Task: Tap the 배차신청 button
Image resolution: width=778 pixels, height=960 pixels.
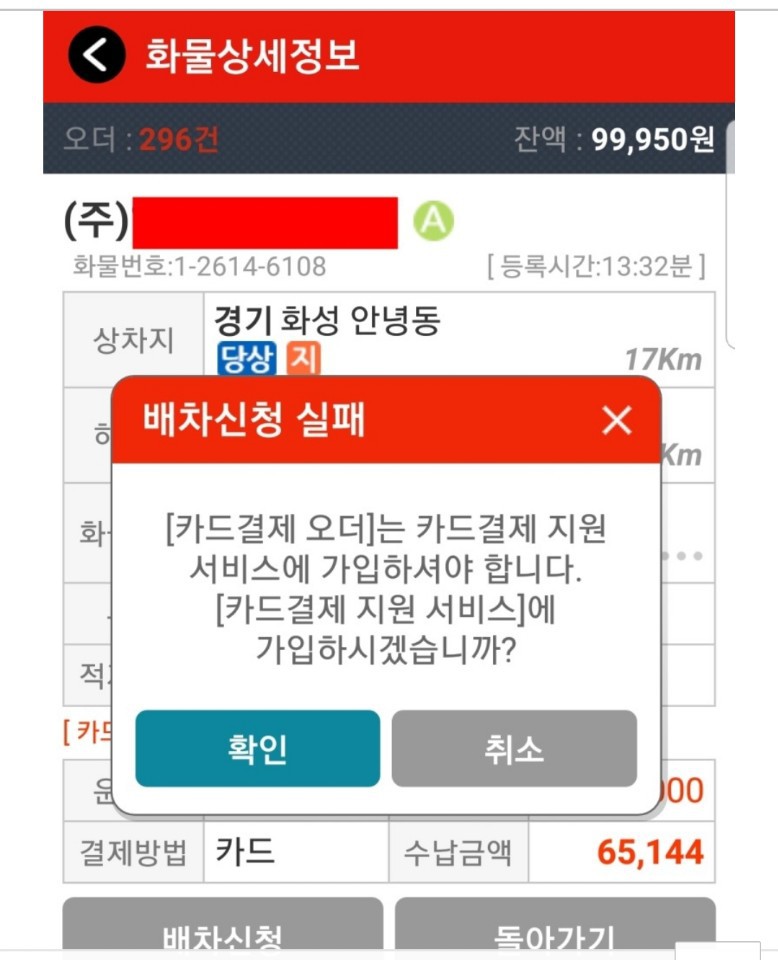Action: [222, 928]
